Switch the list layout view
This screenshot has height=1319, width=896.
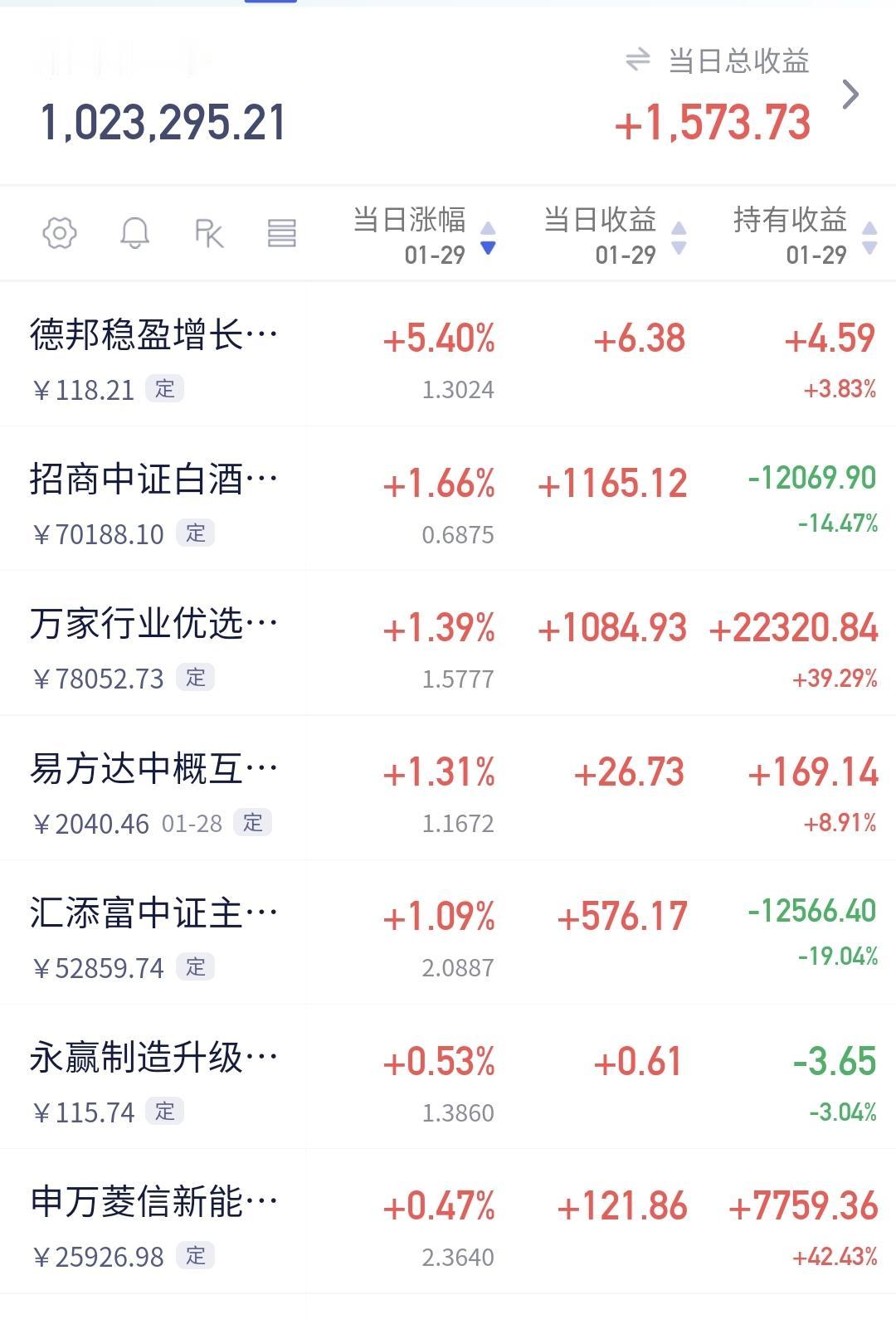pyautogui.click(x=282, y=233)
